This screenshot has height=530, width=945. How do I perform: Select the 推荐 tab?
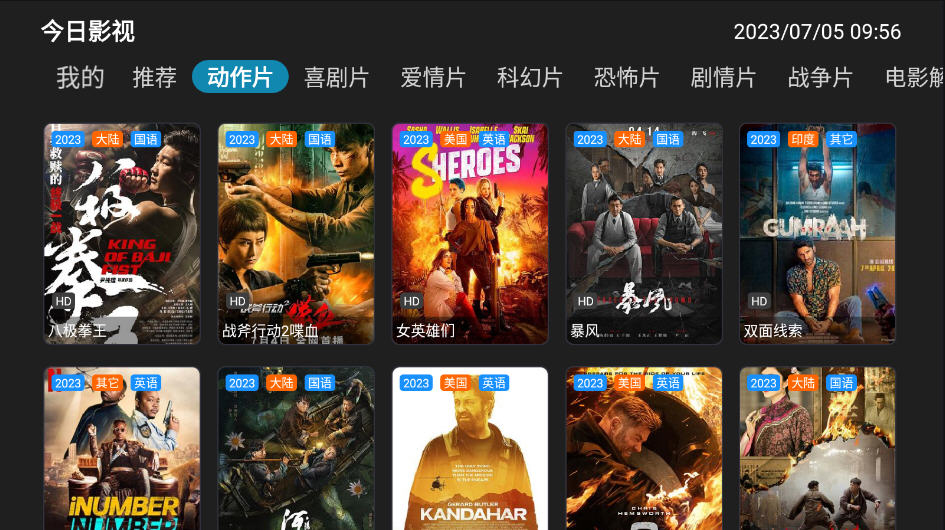pos(154,77)
